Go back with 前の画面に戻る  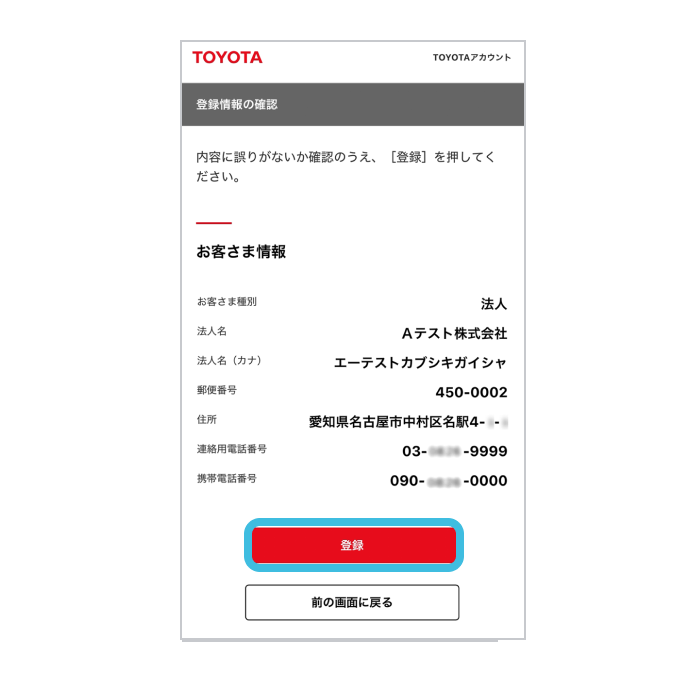click(352, 602)
